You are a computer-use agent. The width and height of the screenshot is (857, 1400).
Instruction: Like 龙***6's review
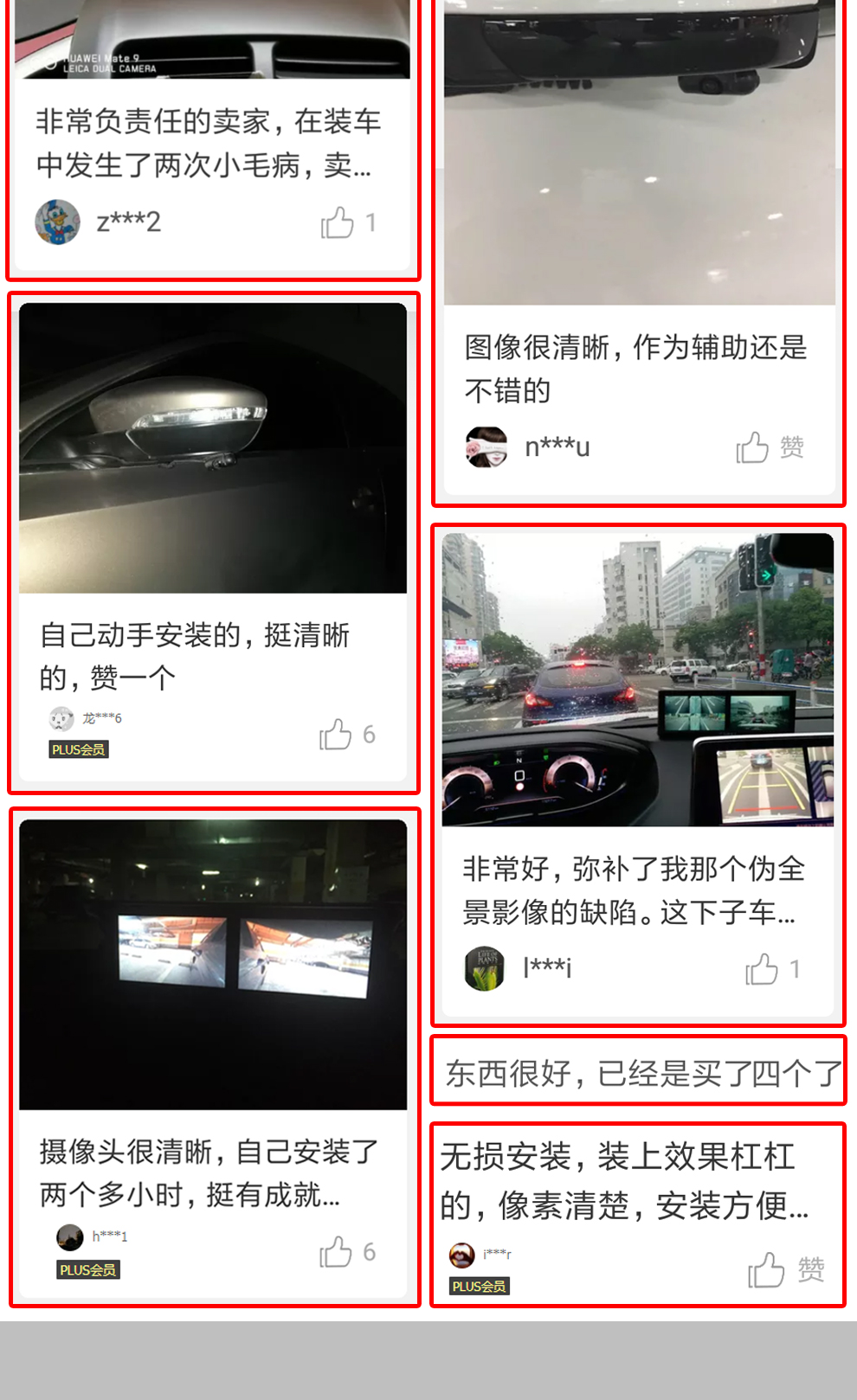click(337, 735)
